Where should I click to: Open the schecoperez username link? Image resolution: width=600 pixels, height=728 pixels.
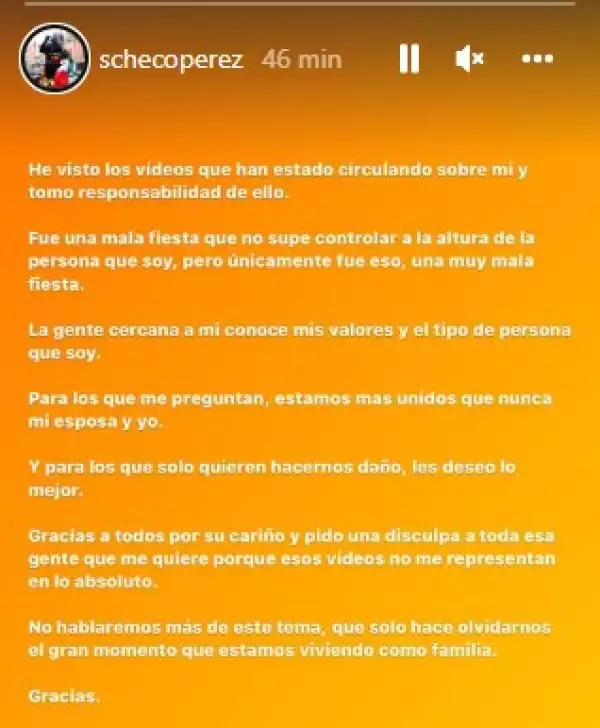pos(171,59)
